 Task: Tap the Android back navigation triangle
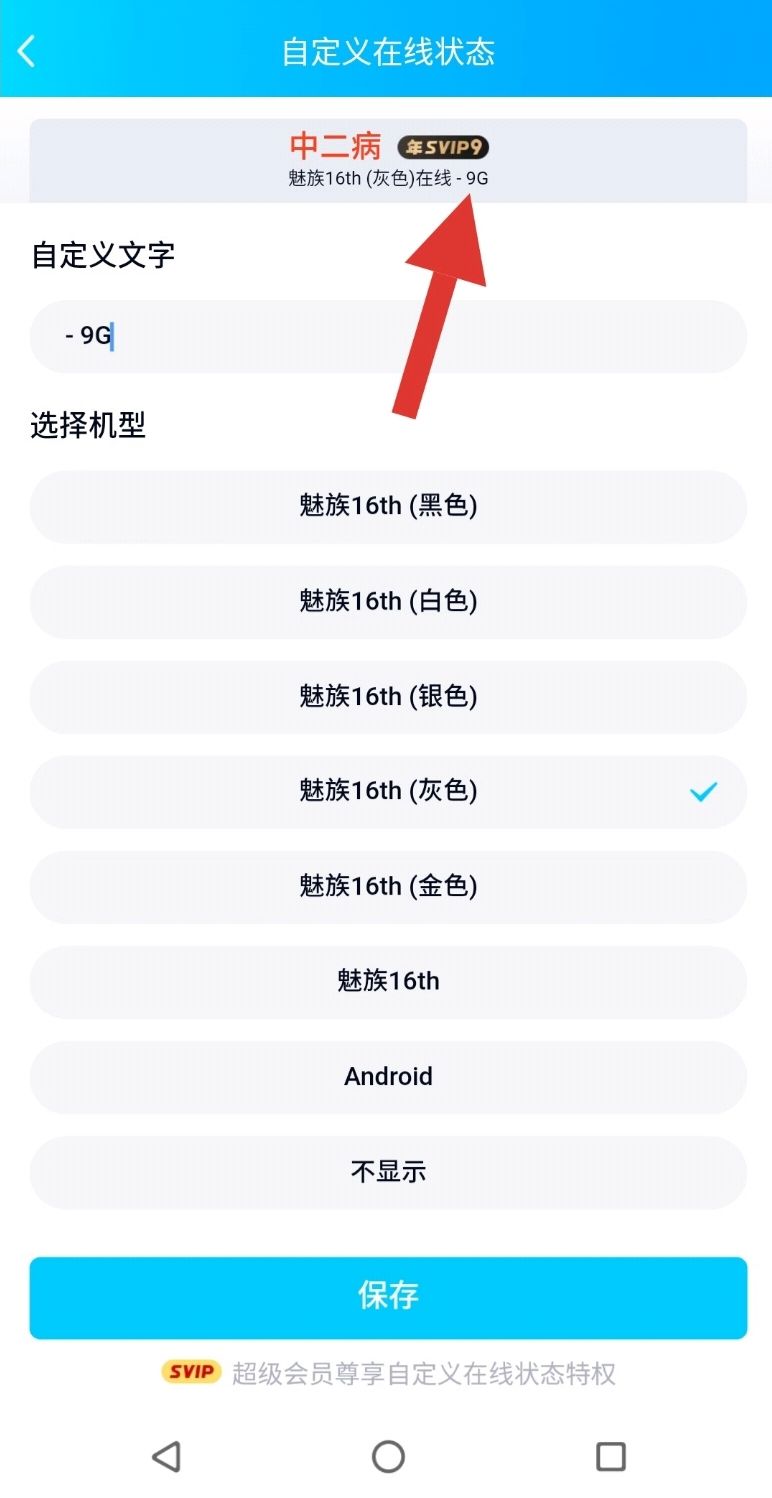[x=167, y=1456]
